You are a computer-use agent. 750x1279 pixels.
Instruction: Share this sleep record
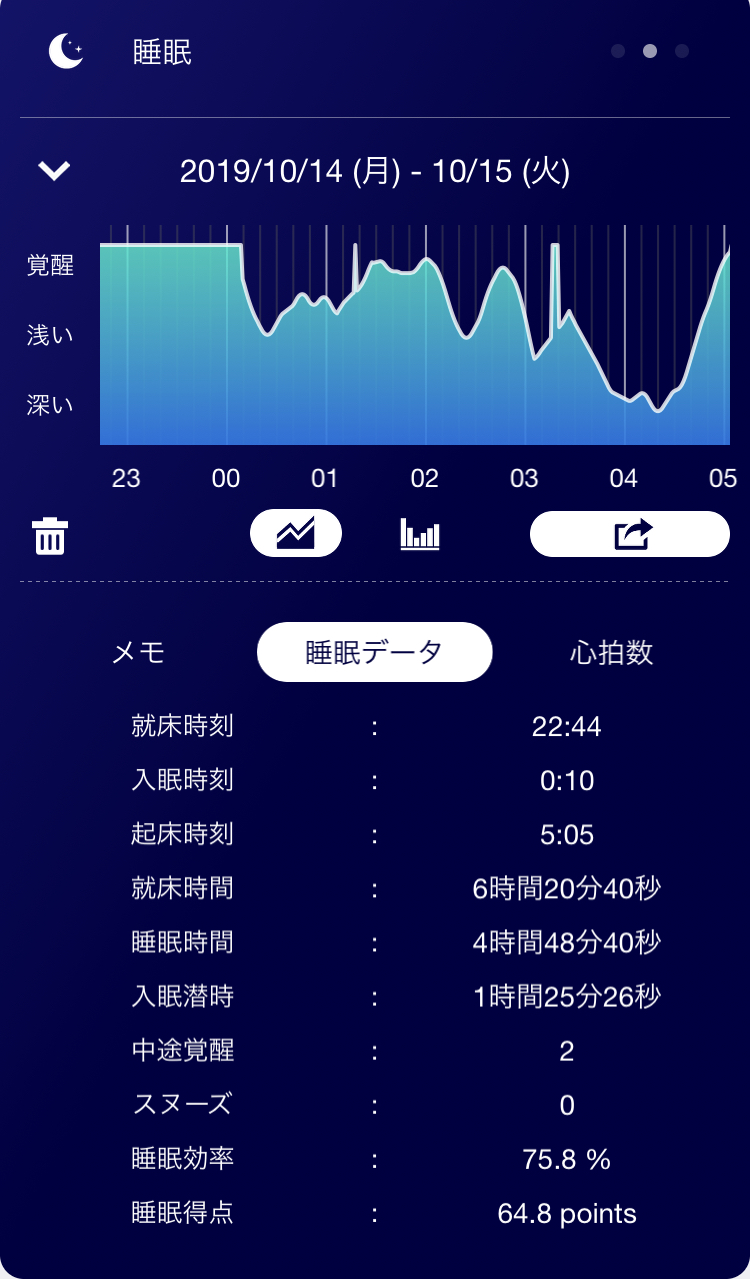pyautogui.click(x=630, y=534)
